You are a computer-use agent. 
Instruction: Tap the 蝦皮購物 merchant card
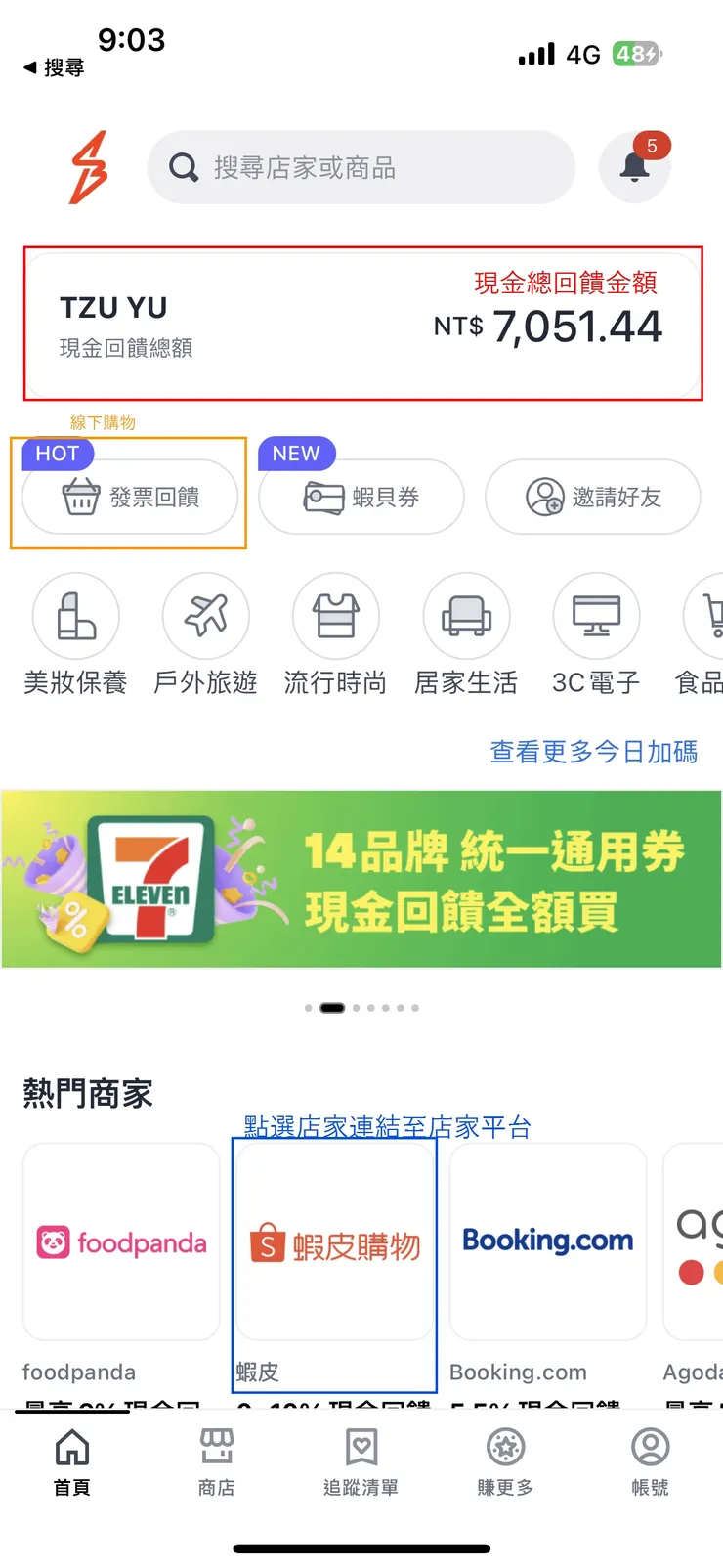(334, 1242)
